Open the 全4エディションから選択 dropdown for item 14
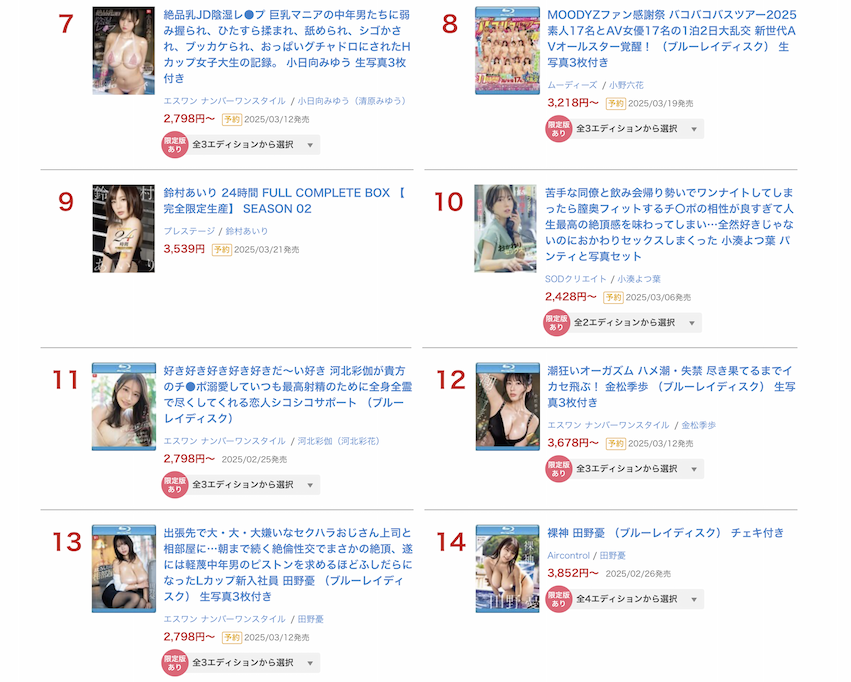Viewport: 851px width, 682px height. (x=637, y=599)
